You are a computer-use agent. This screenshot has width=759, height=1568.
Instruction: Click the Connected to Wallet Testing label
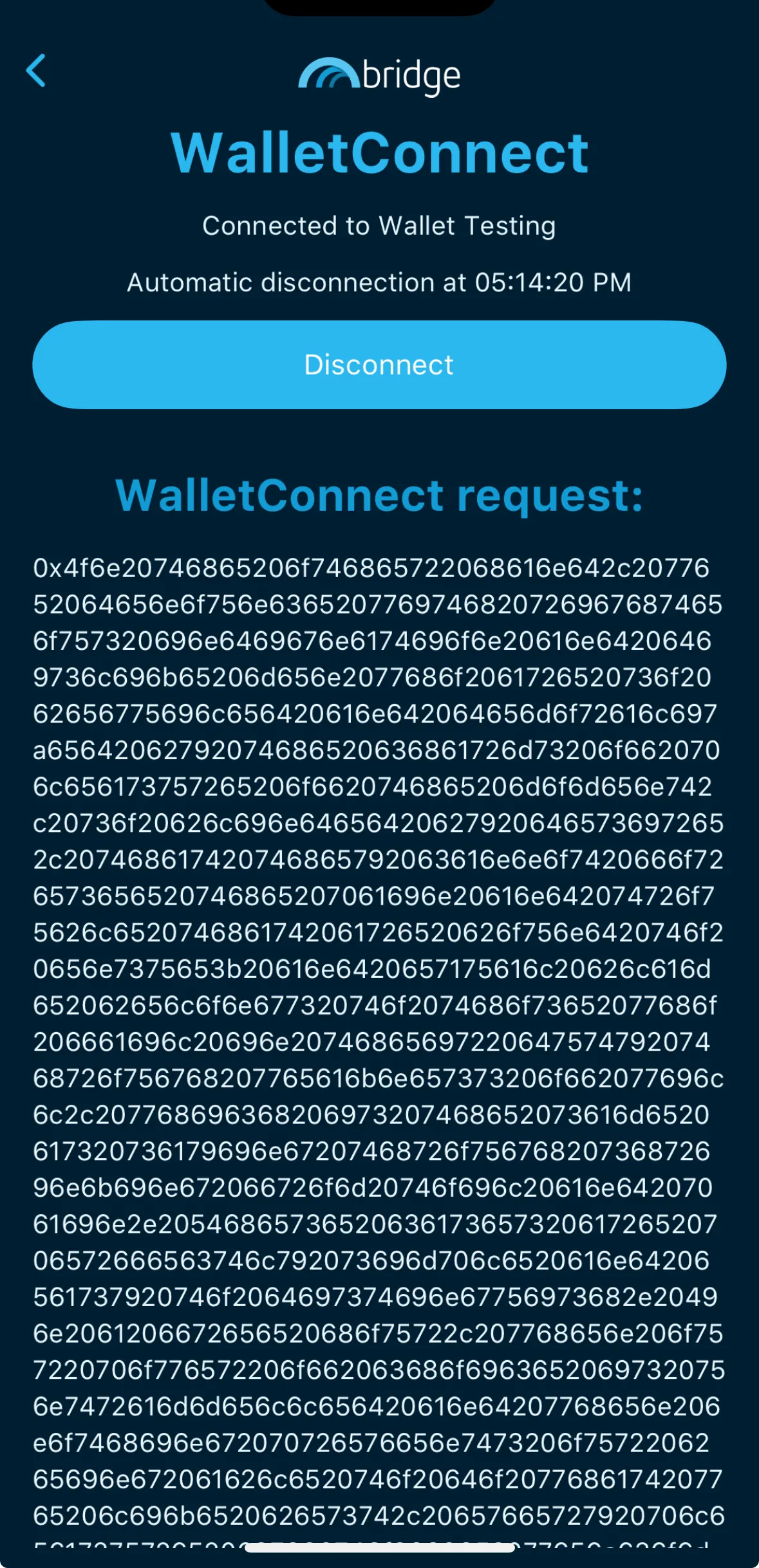click(x=379, y=225)
